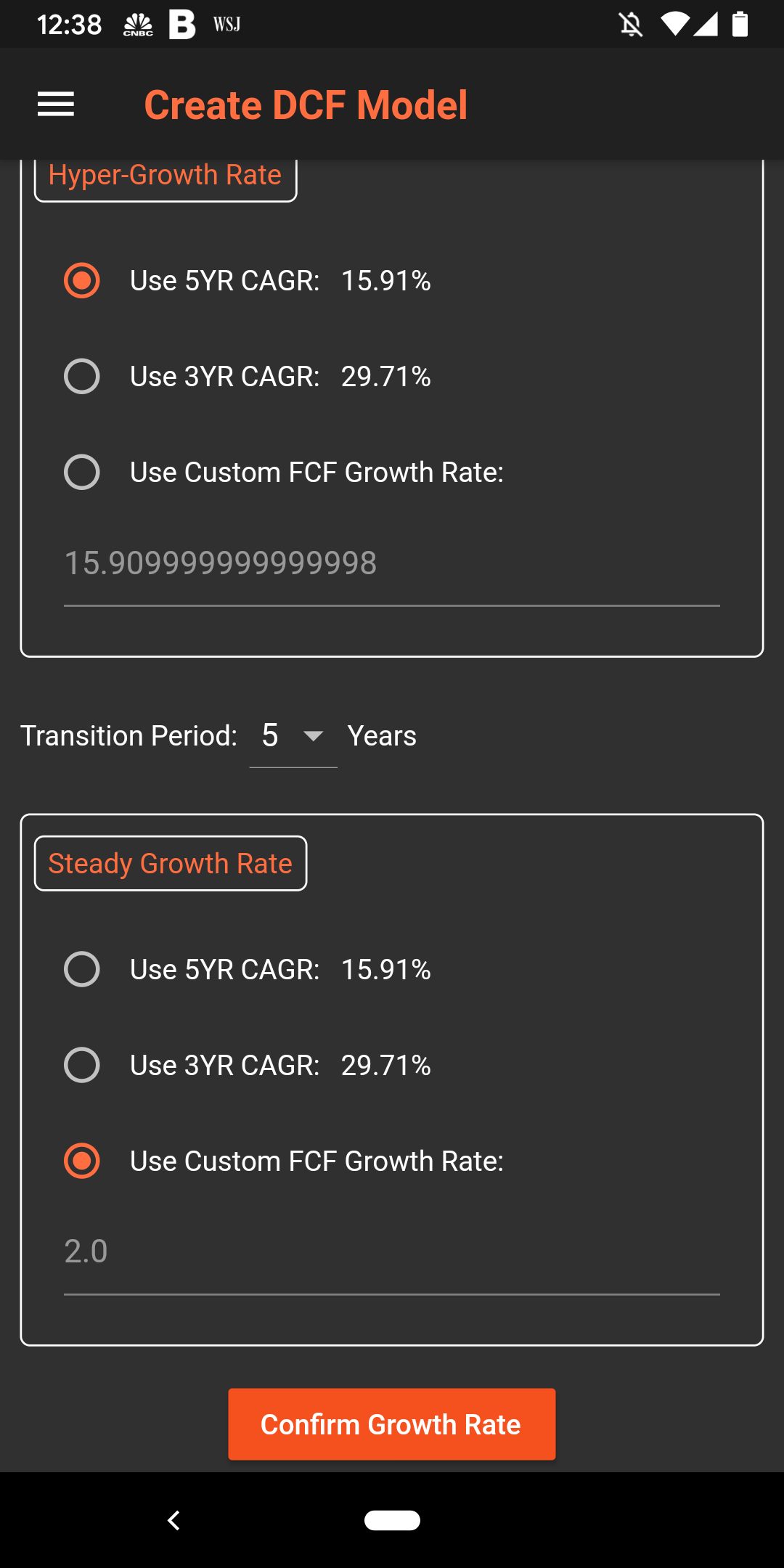784x1568 pixels.
Task: Tap the home pill in navigation bar
Action: tap(392, 1520)
